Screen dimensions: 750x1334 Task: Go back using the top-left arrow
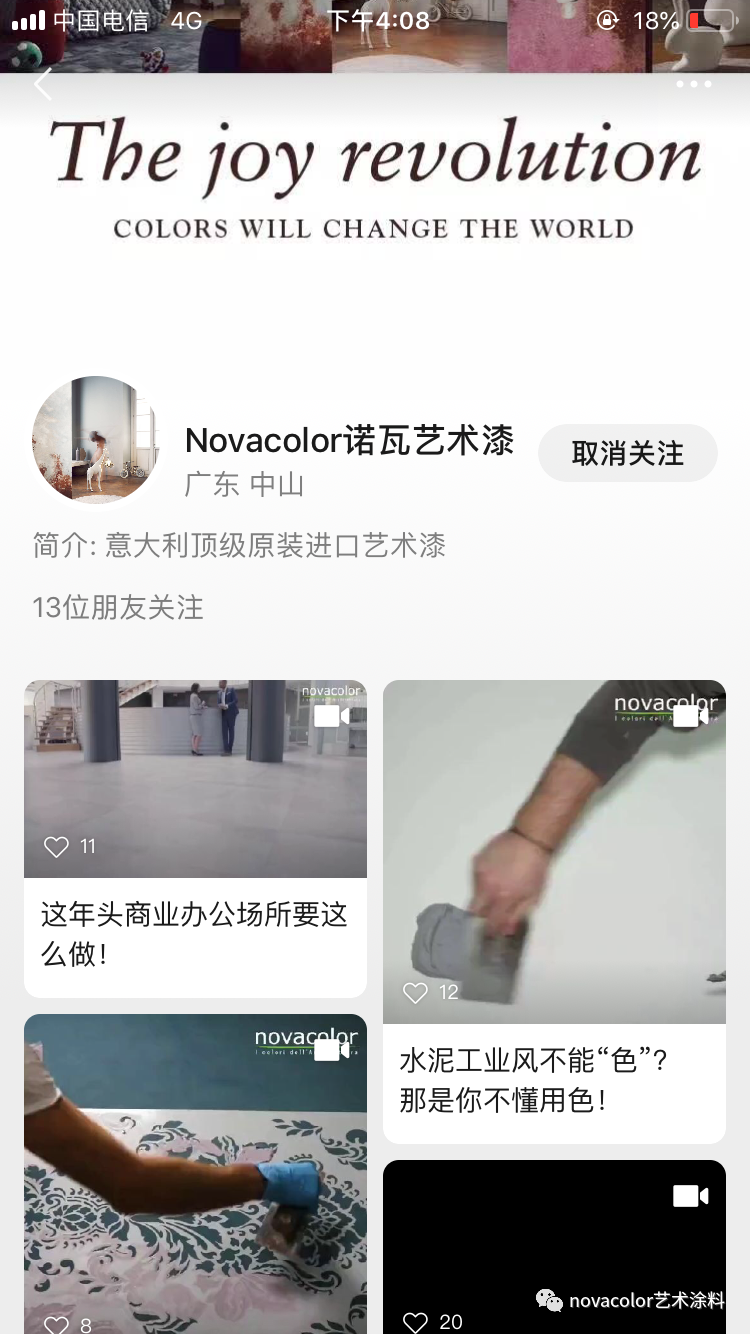click(x=42, y=85)
